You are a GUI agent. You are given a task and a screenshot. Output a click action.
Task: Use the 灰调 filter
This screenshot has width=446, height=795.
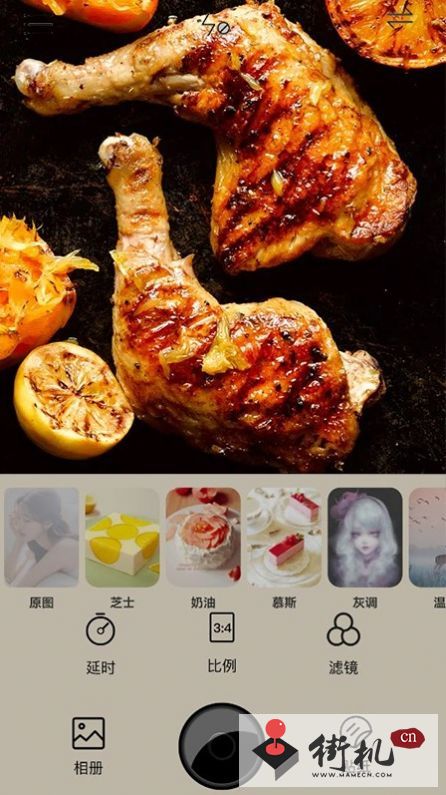(365, 537)
